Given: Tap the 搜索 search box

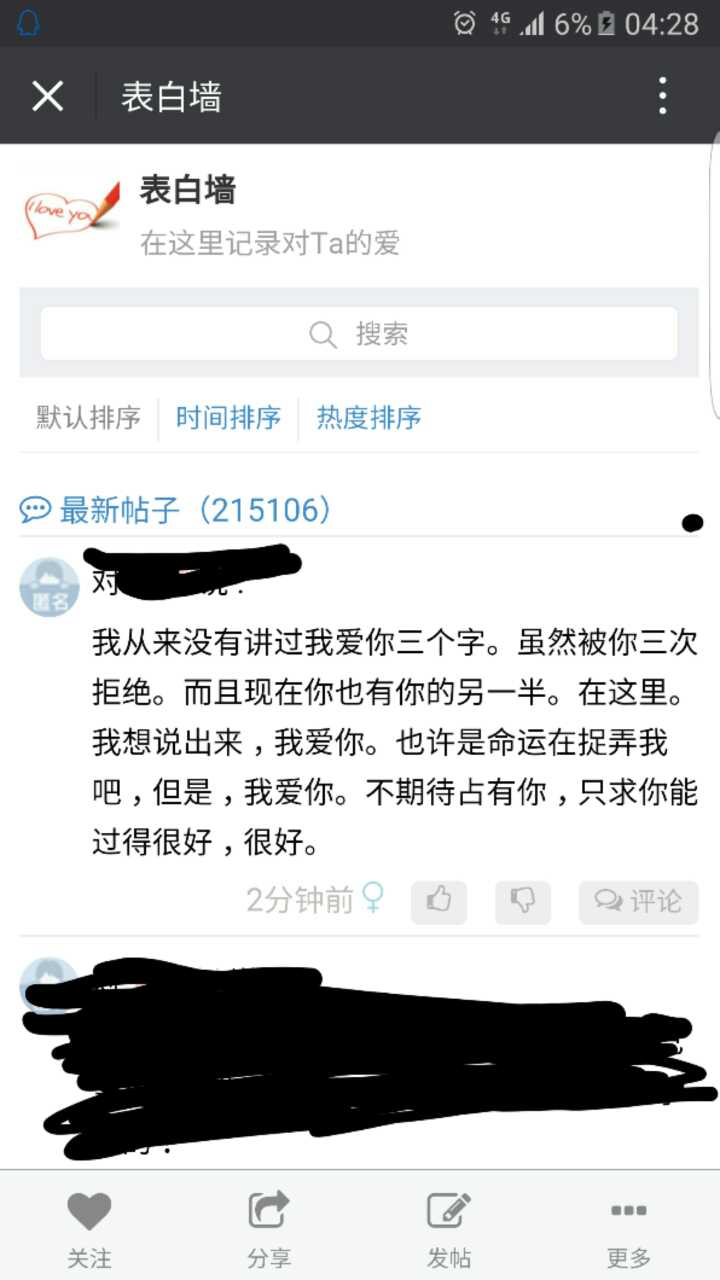Looking at the screenshot, I should [x=359, y=334].
